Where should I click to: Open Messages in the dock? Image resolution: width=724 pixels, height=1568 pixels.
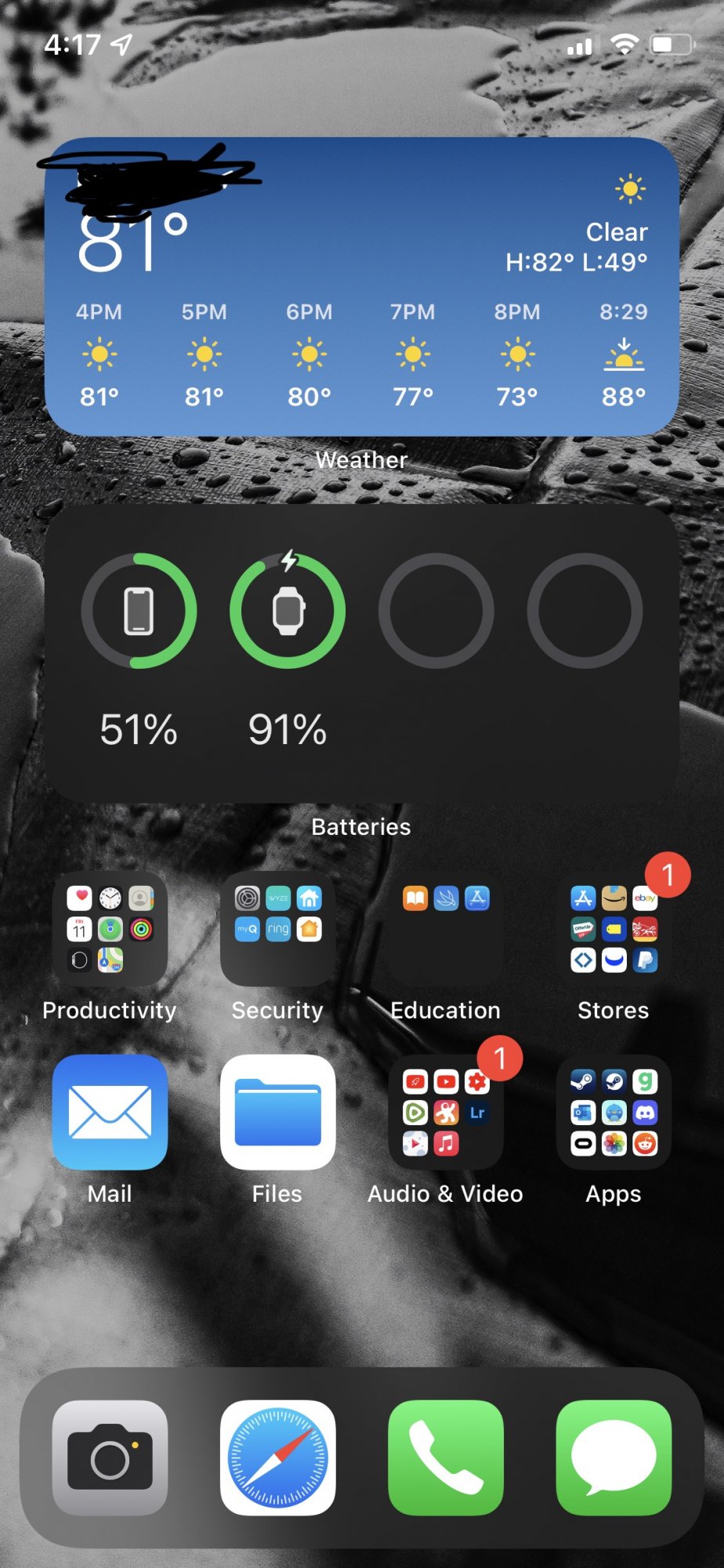tap(614, 1457)
